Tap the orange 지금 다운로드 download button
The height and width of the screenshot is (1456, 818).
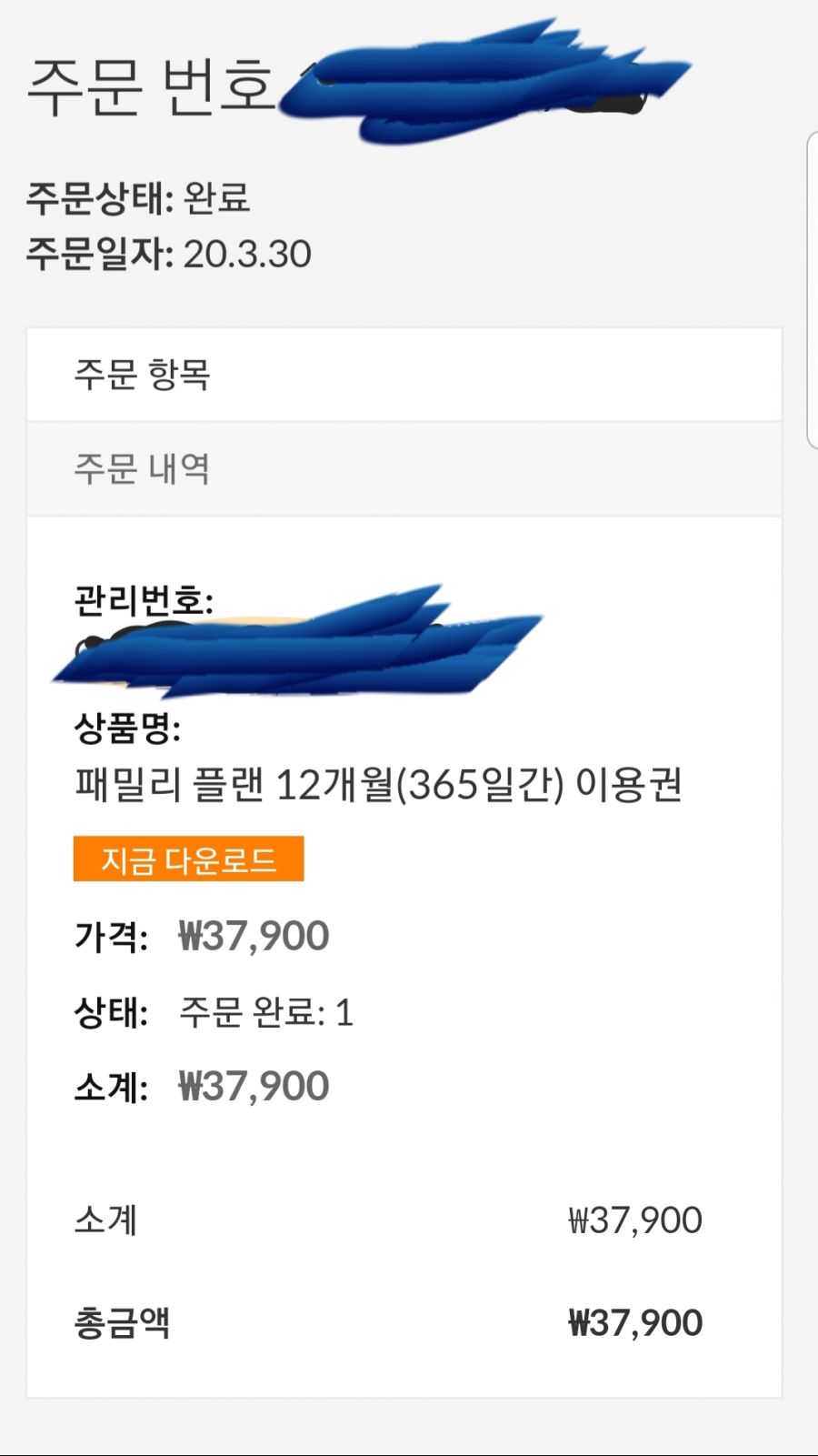pyautogui.click(x=188, y=859)
